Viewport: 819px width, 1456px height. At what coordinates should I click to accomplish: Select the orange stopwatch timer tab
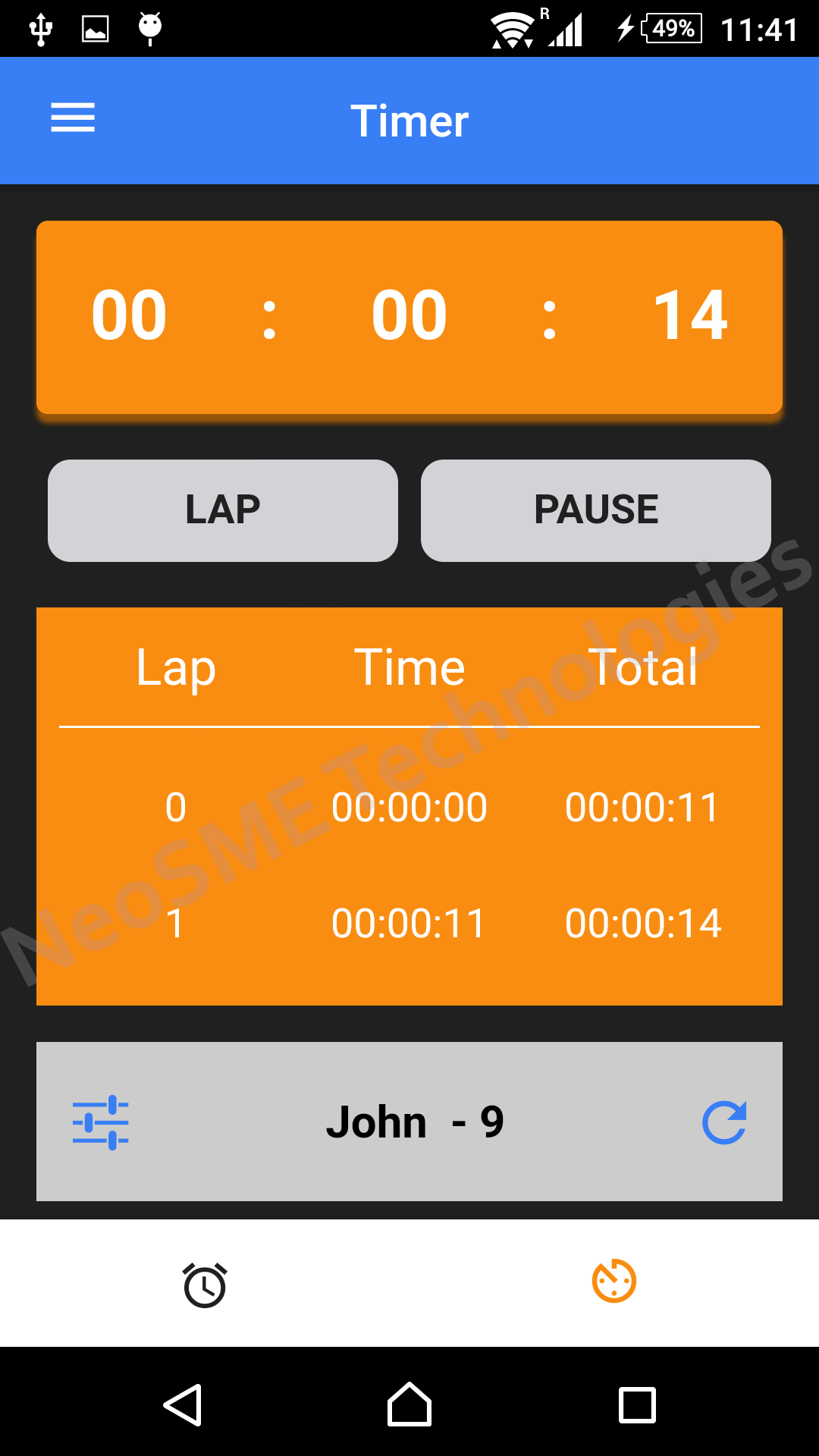click(x=613, y=1282)
